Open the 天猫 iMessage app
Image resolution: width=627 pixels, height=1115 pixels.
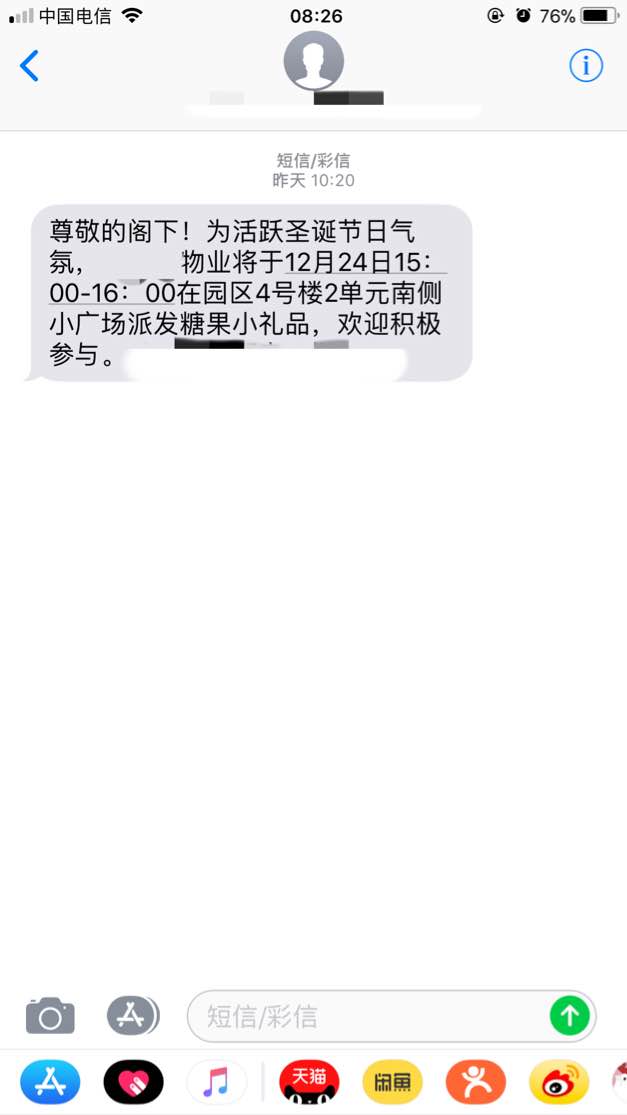click(309, 1082)
